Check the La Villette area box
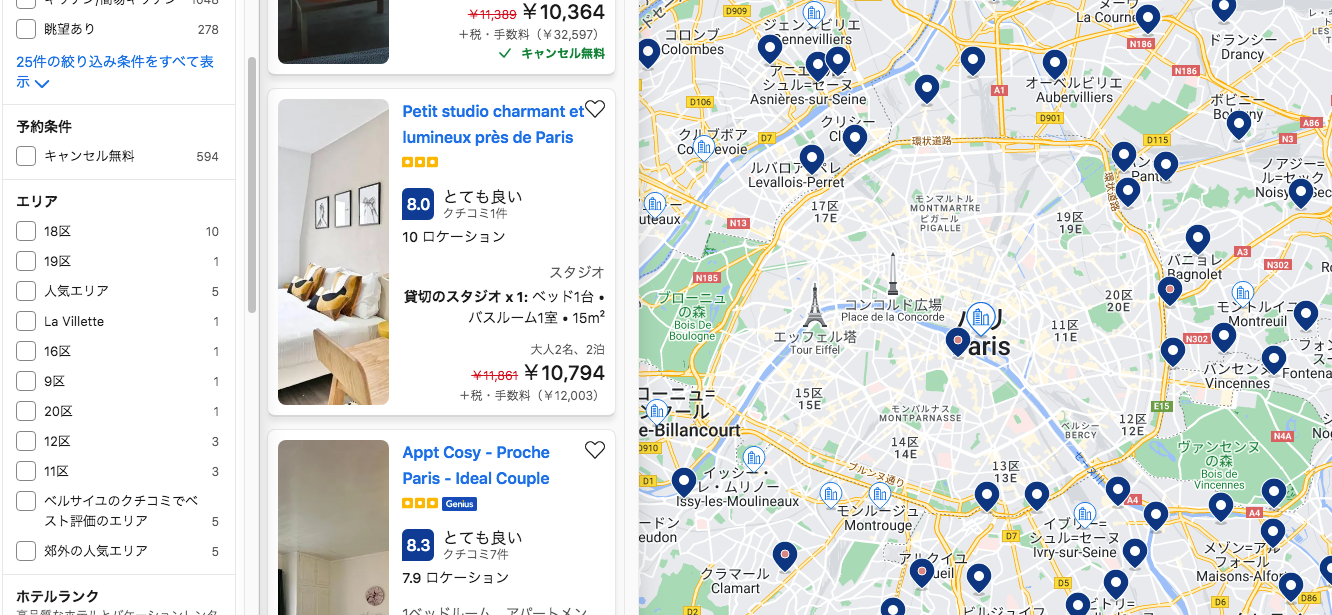Image resolution: width=1332 pixels, height=615 pixels. click(26, 321)
